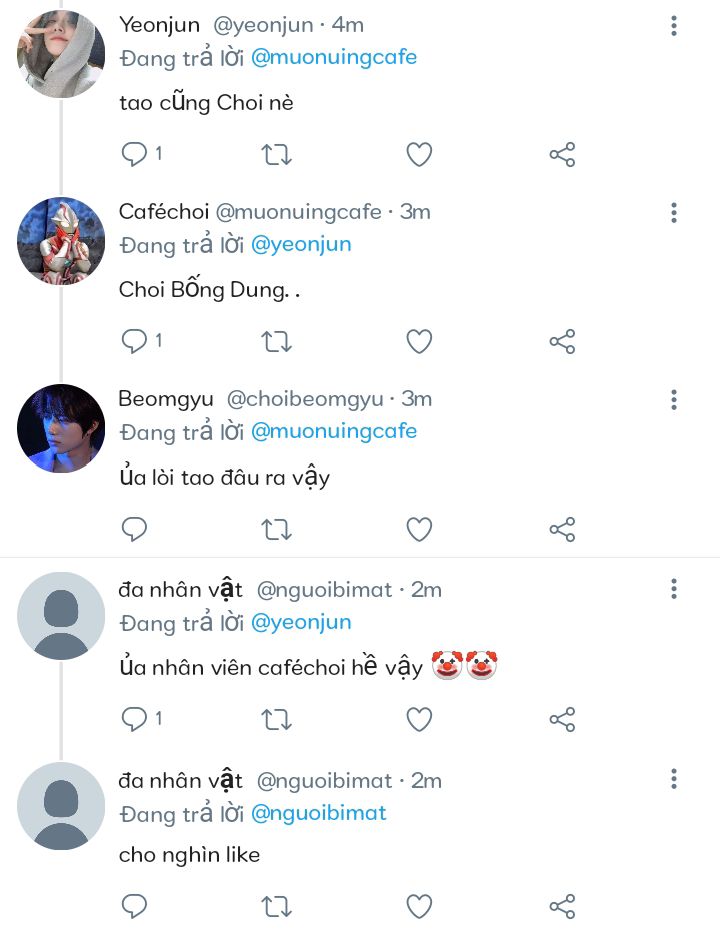Like the "cho nghìn like" tweet
The height and width of the screenshot is (930, 720).
point(419,907)
